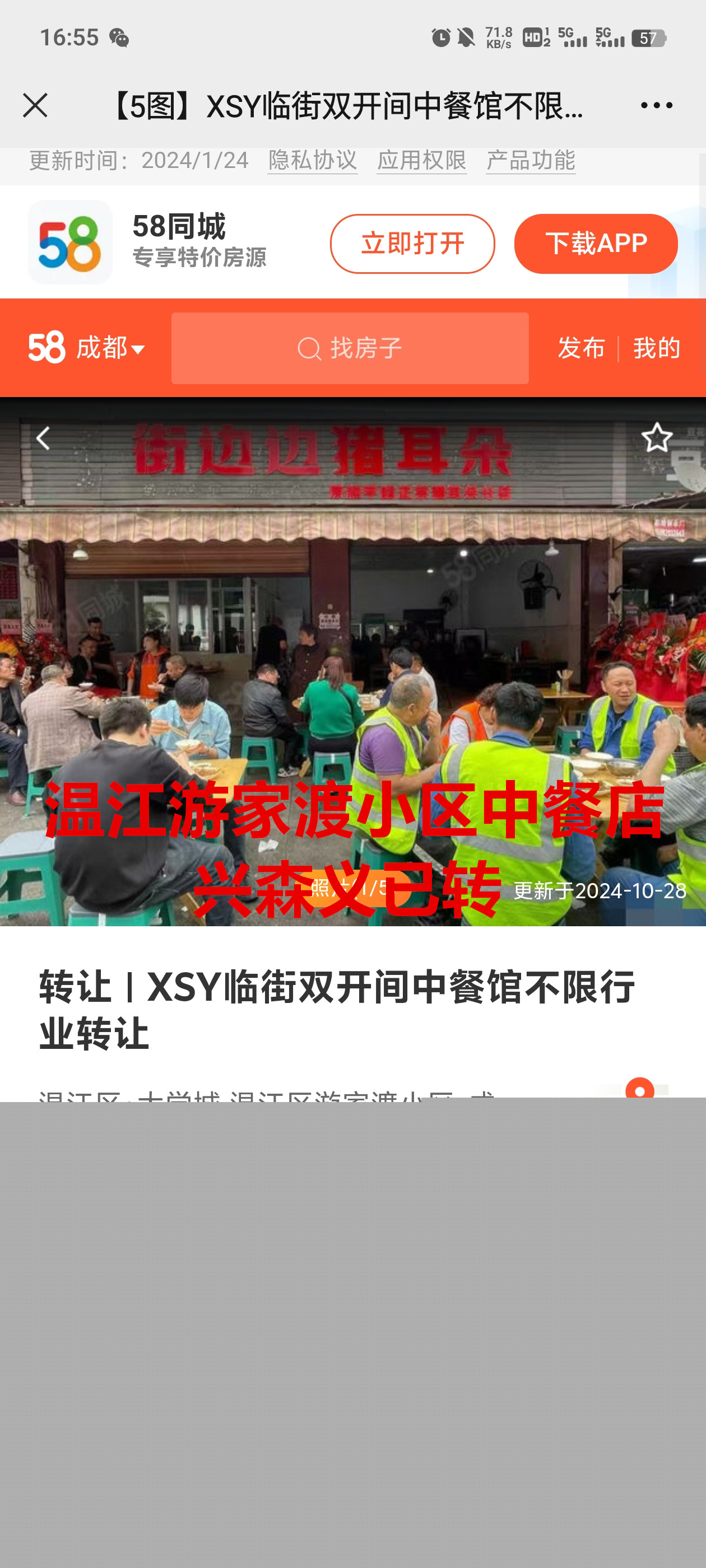The image size is (706, 1568).
Task: Go back using the arrow on the photo
Action: (x=43, y=438)
